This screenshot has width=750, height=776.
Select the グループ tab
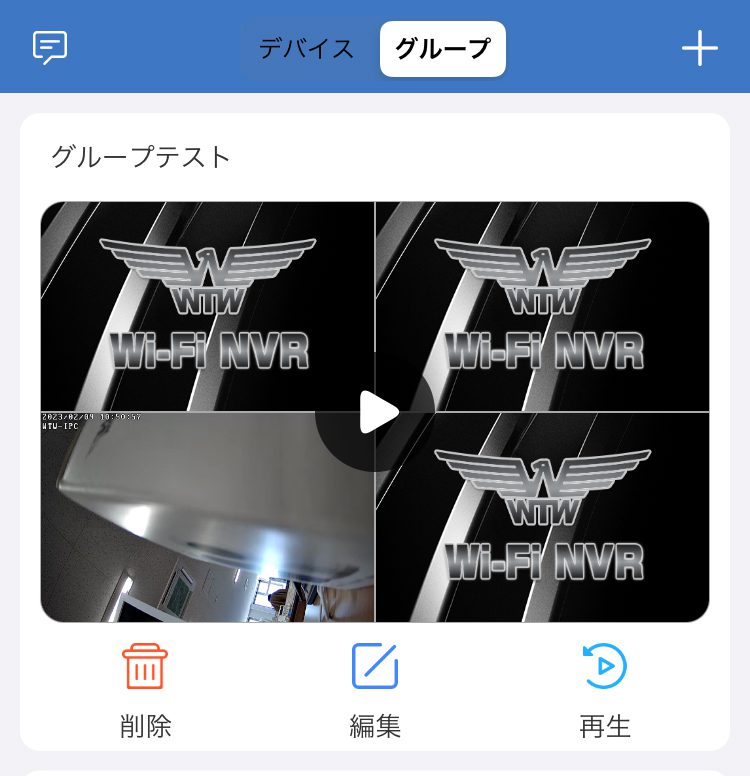443,48
